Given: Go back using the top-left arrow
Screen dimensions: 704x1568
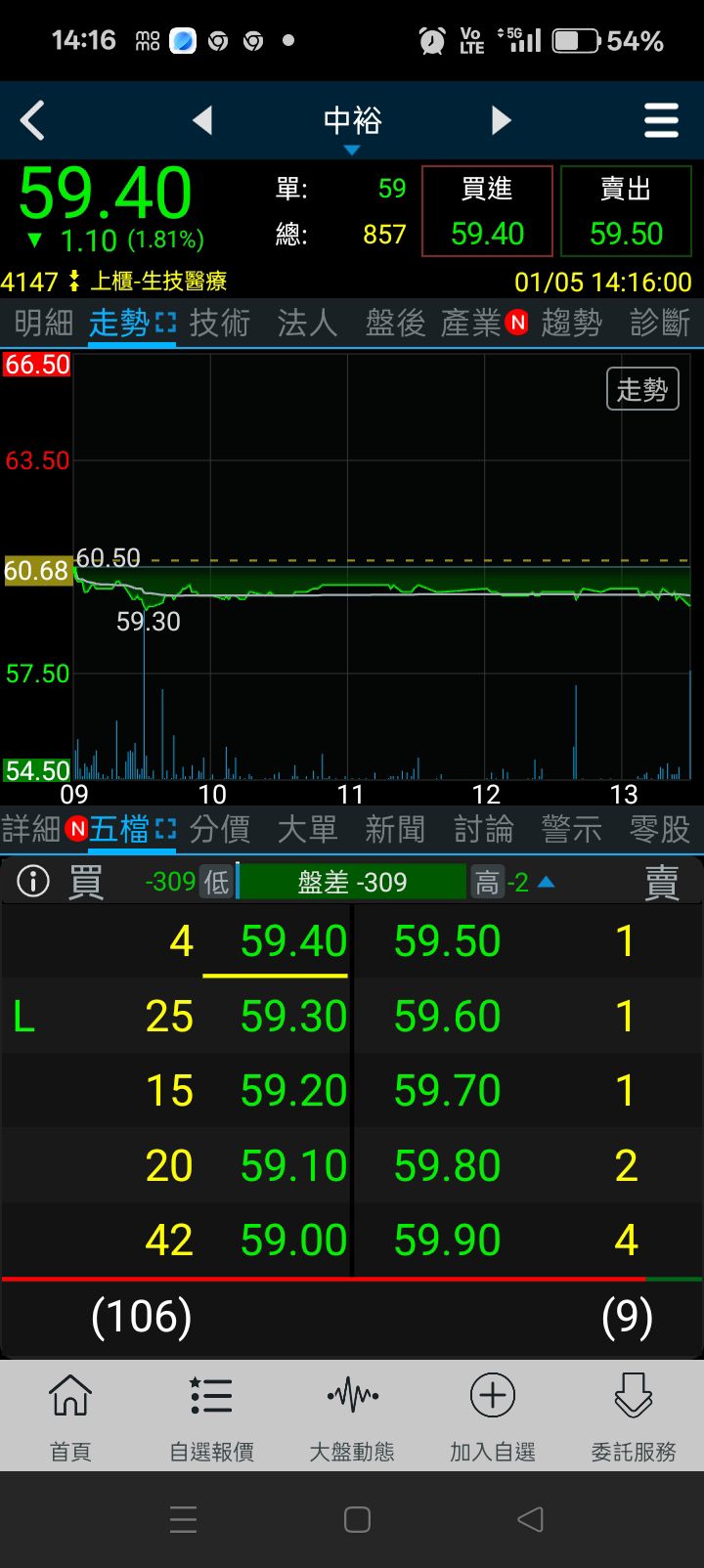Looking at the screenshot, I should 33,121.
